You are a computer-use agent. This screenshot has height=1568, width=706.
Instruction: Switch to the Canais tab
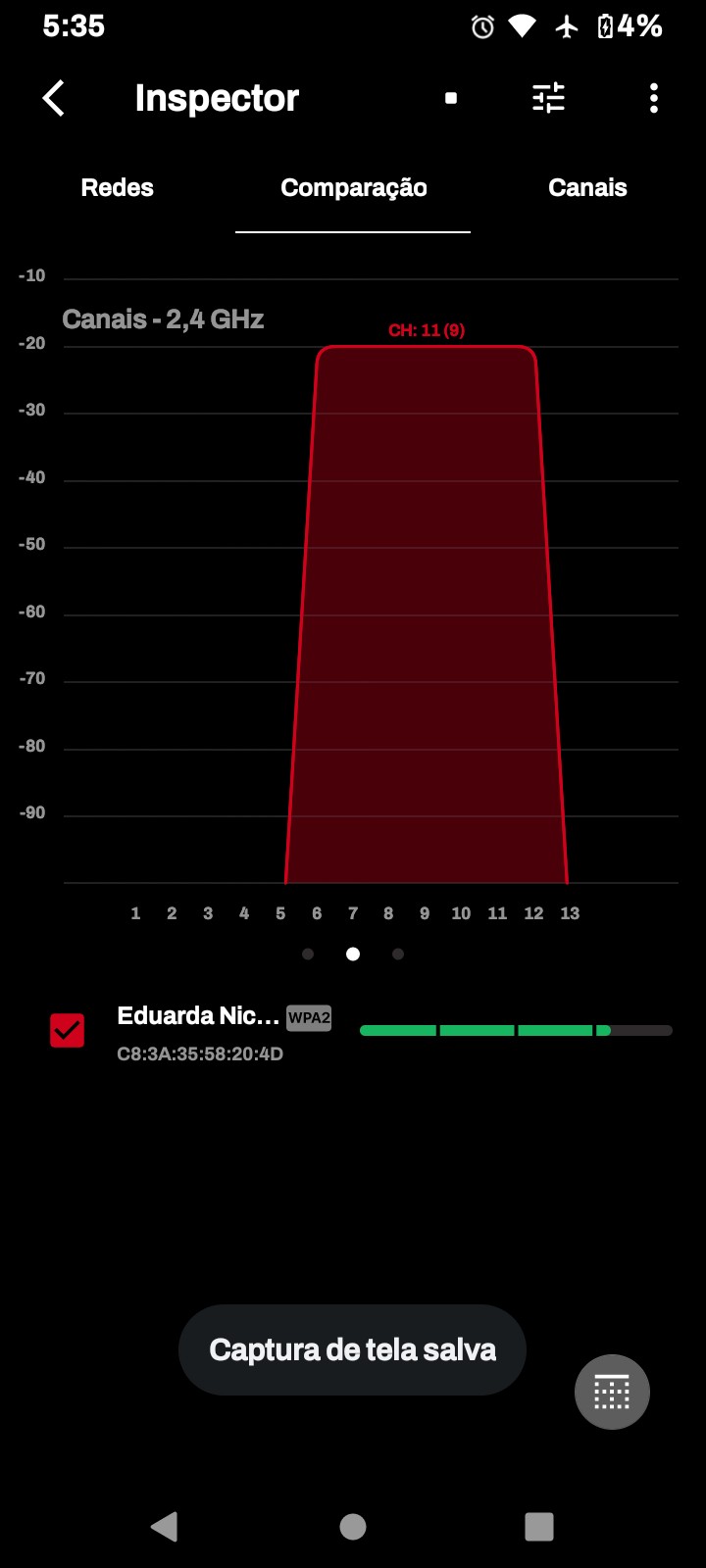tap(587, 188)
